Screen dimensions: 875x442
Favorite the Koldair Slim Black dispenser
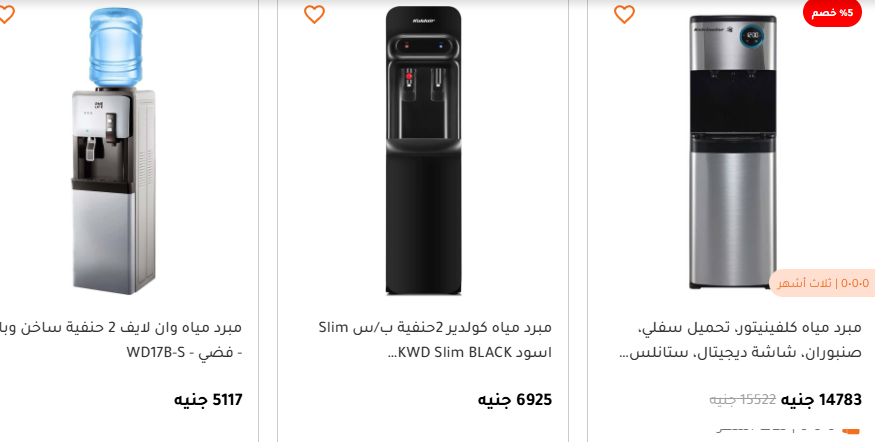point(314,14)
